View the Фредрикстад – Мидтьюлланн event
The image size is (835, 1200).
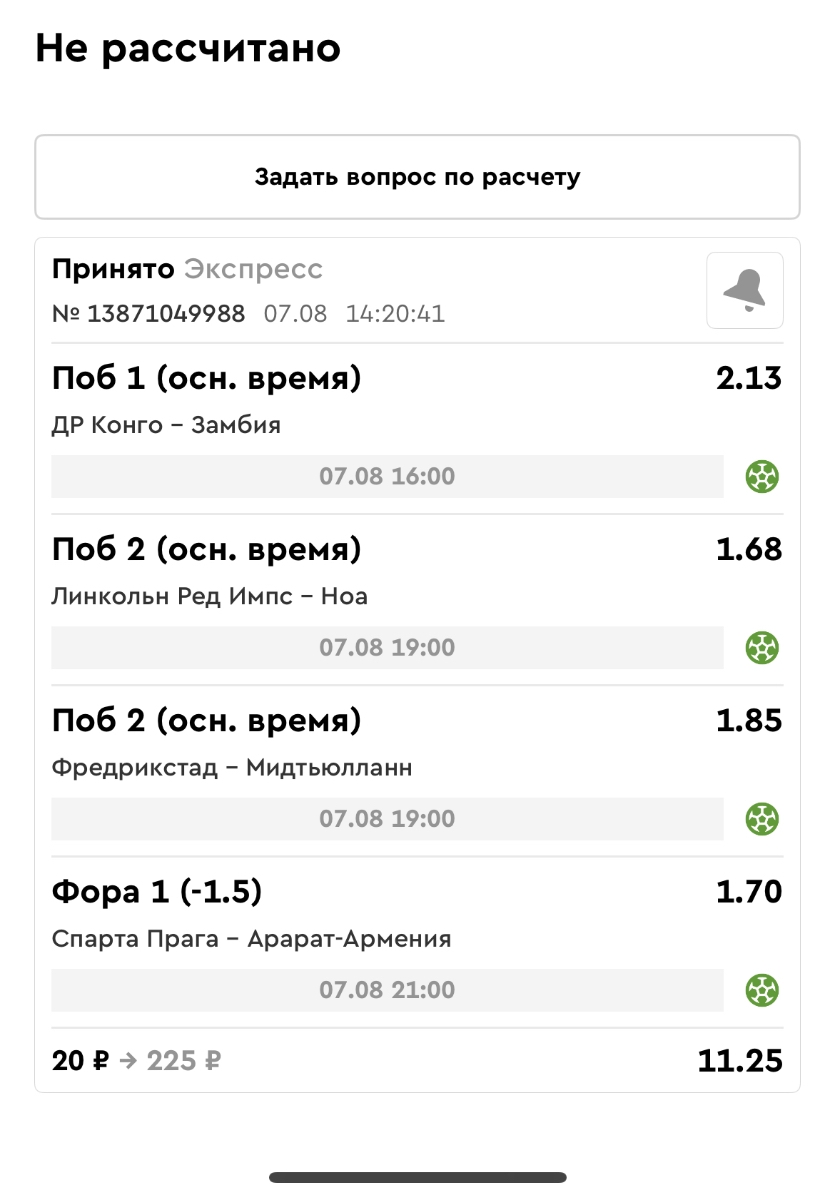point(231,768)
